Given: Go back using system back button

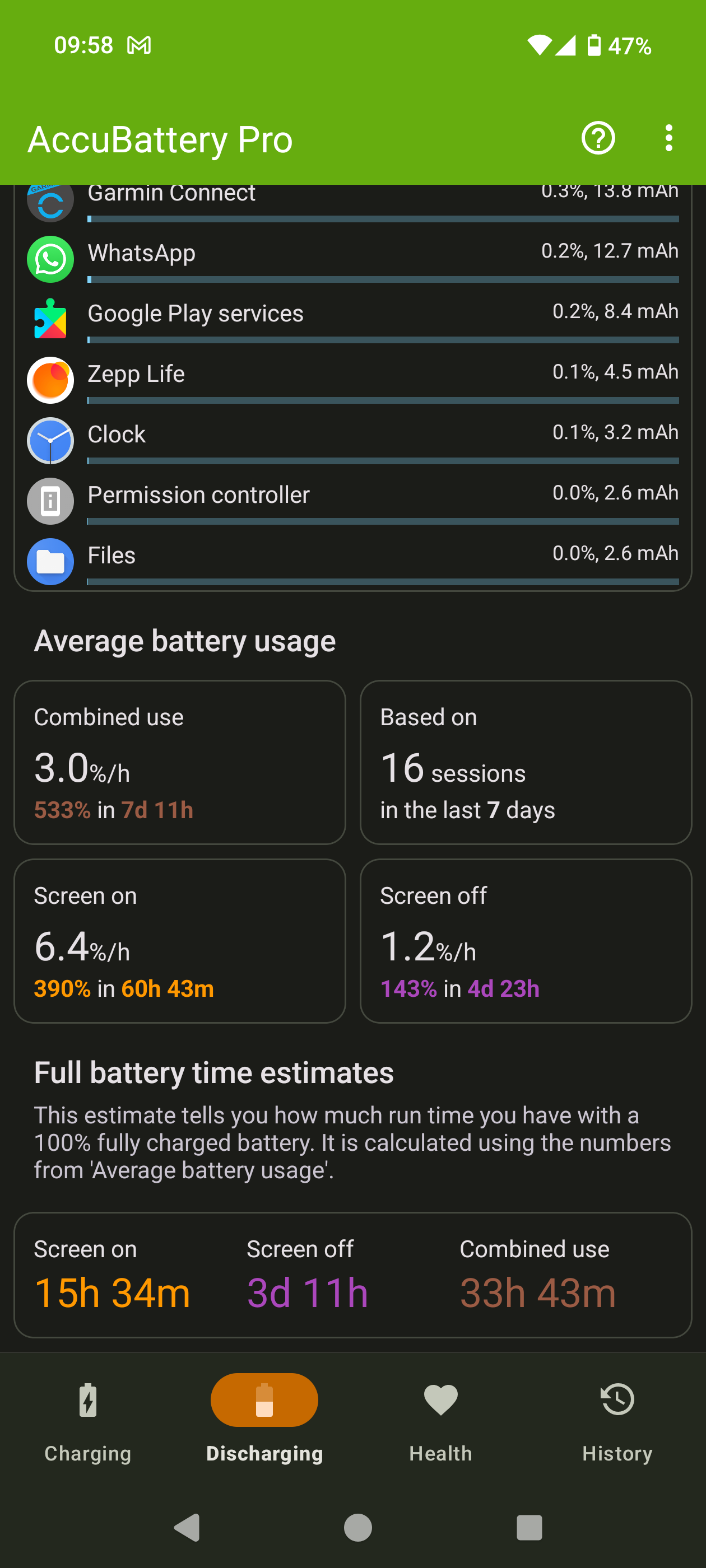Looking at the screenshot, I should tap(188, 1527).
